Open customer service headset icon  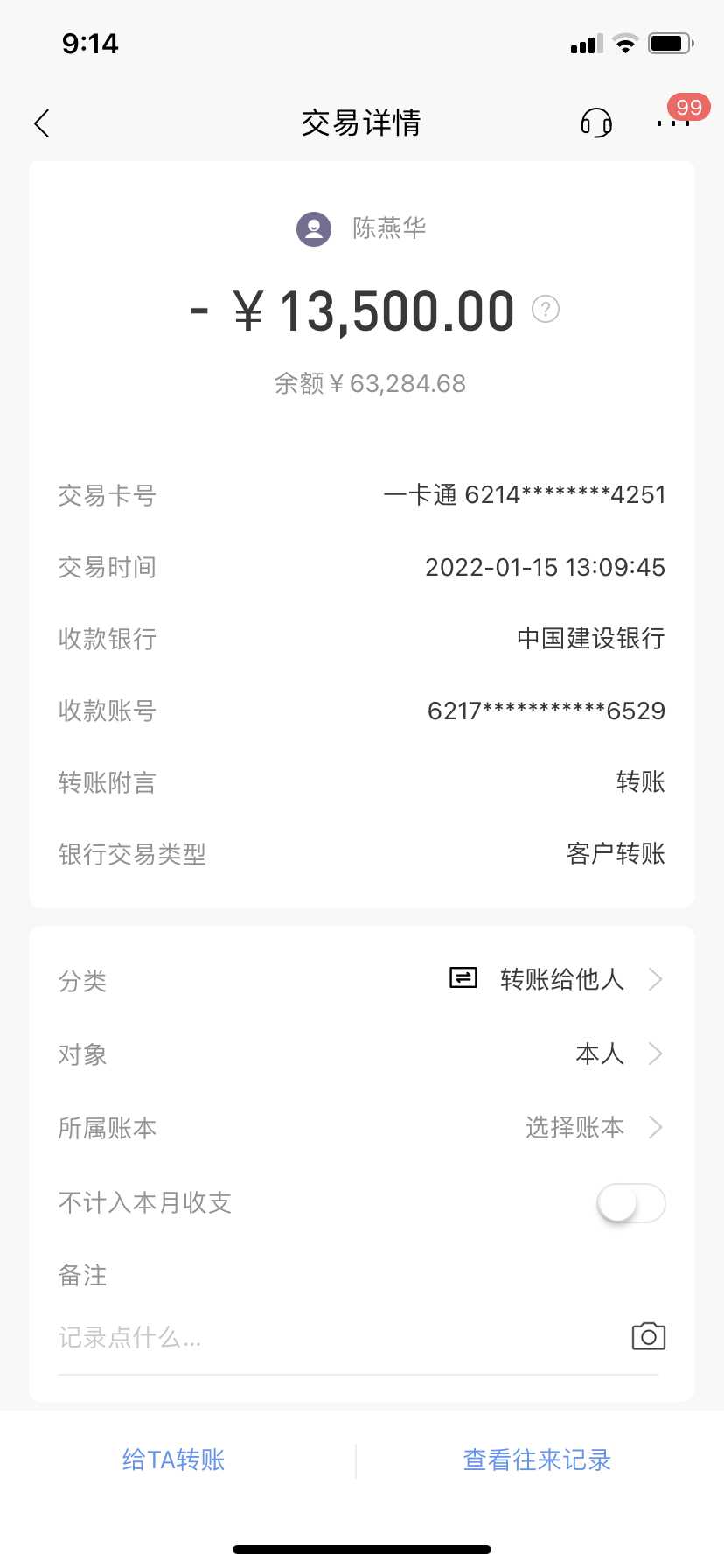596,123
